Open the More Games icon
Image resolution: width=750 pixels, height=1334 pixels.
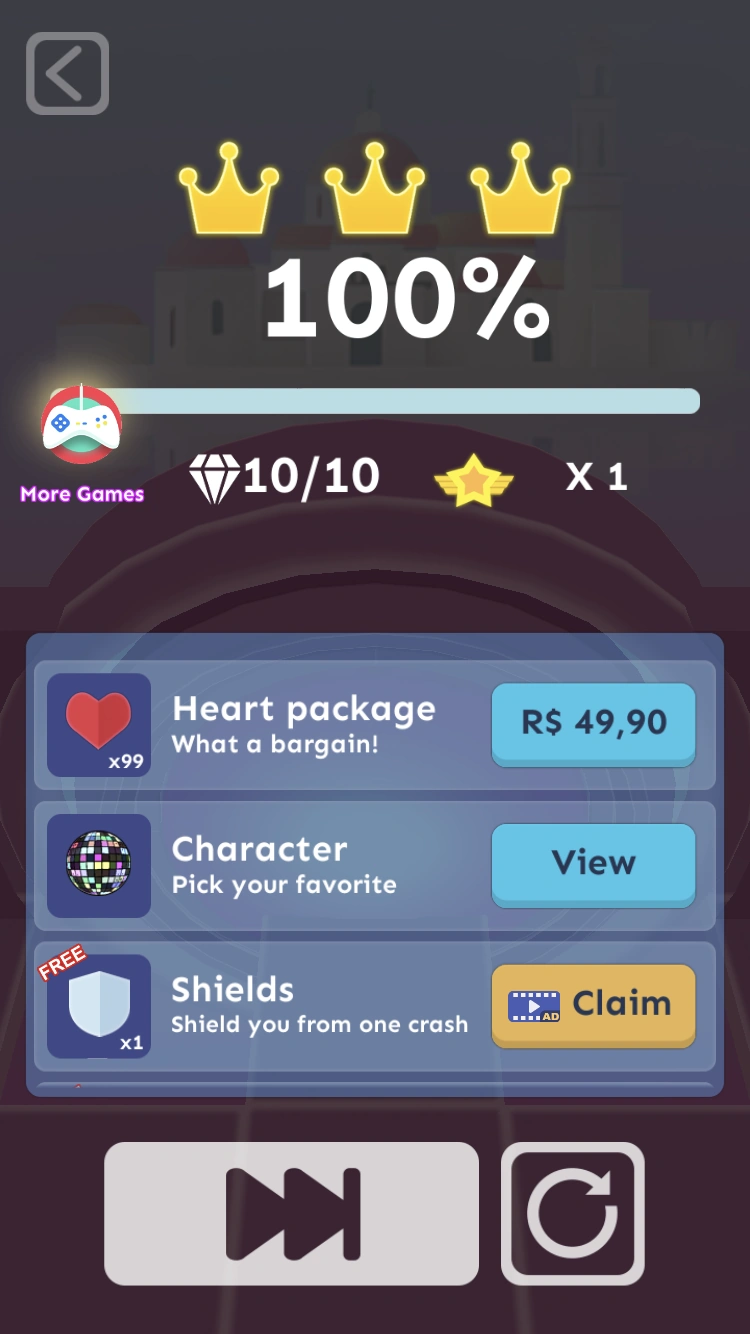[81, 425]
